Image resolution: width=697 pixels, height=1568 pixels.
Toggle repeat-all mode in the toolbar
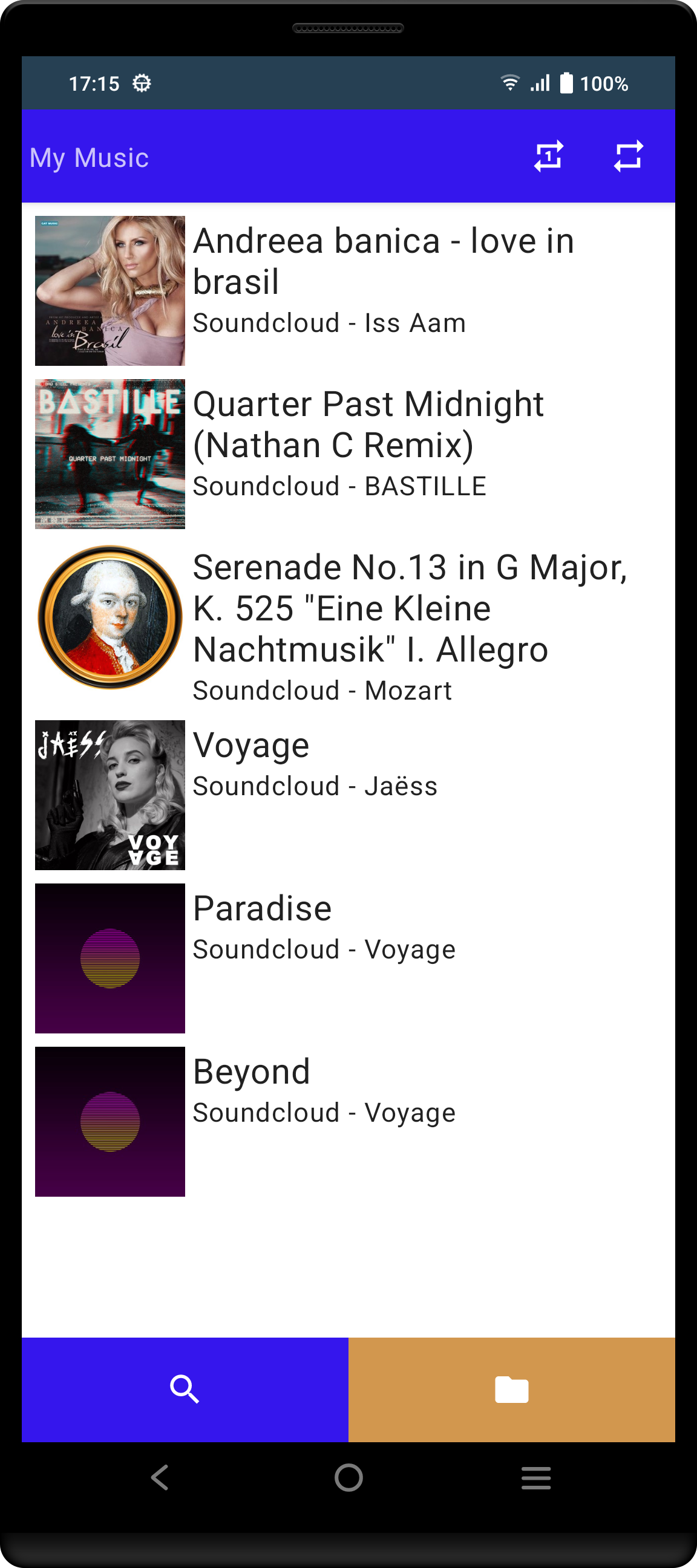(628, 157)
